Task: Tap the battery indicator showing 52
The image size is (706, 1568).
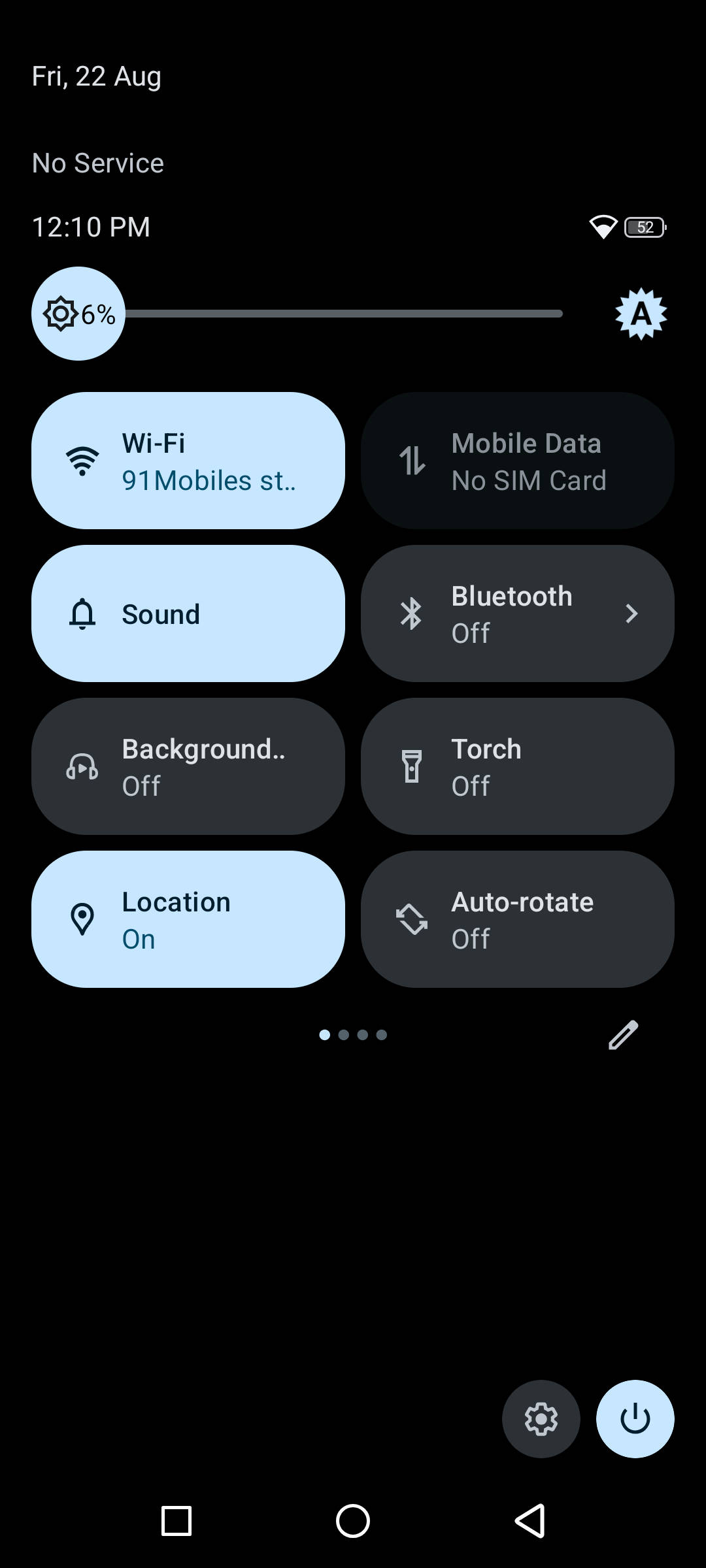Action: 645,227
